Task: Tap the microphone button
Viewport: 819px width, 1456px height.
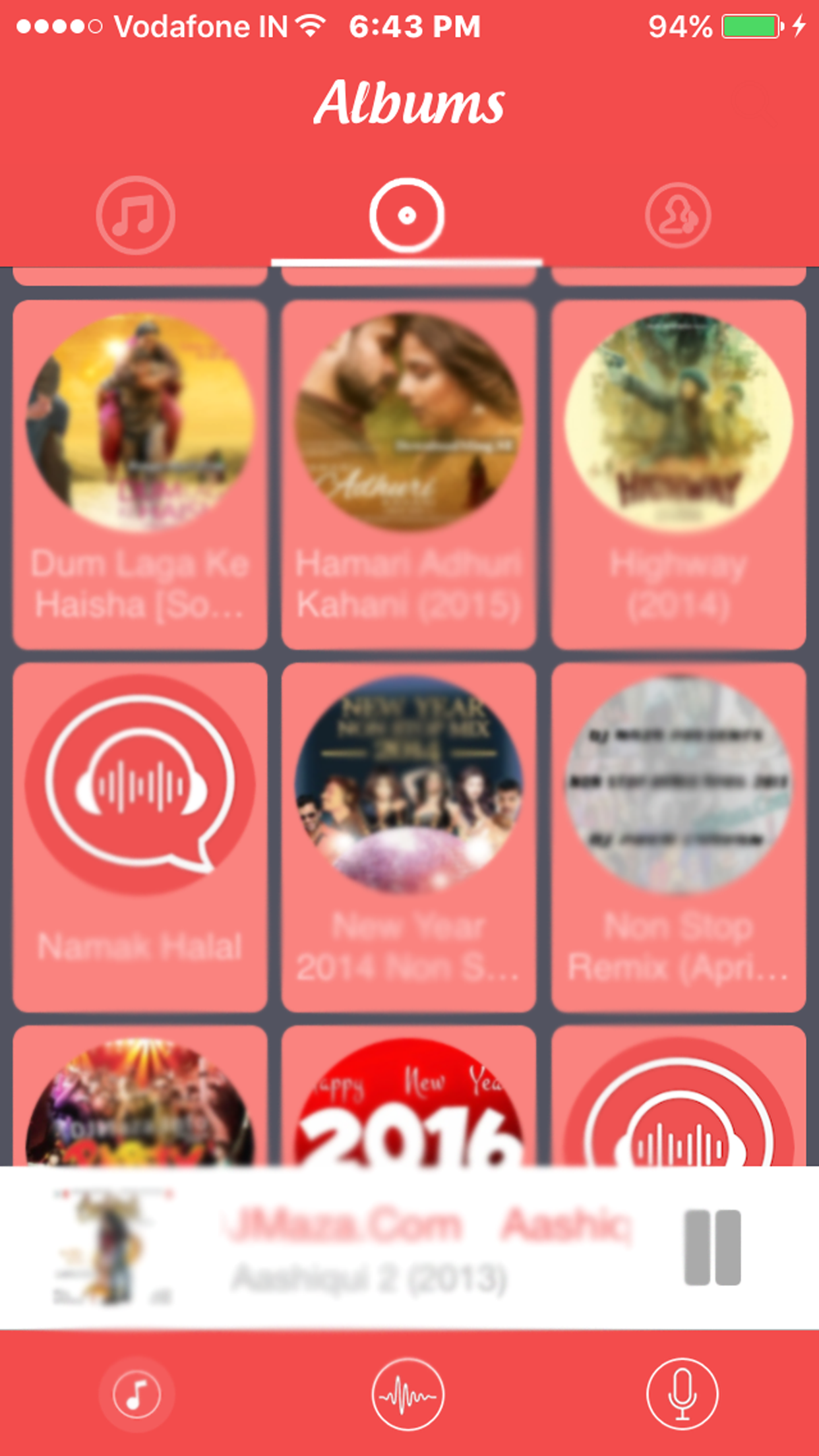Action: (x=682, y=1395)
